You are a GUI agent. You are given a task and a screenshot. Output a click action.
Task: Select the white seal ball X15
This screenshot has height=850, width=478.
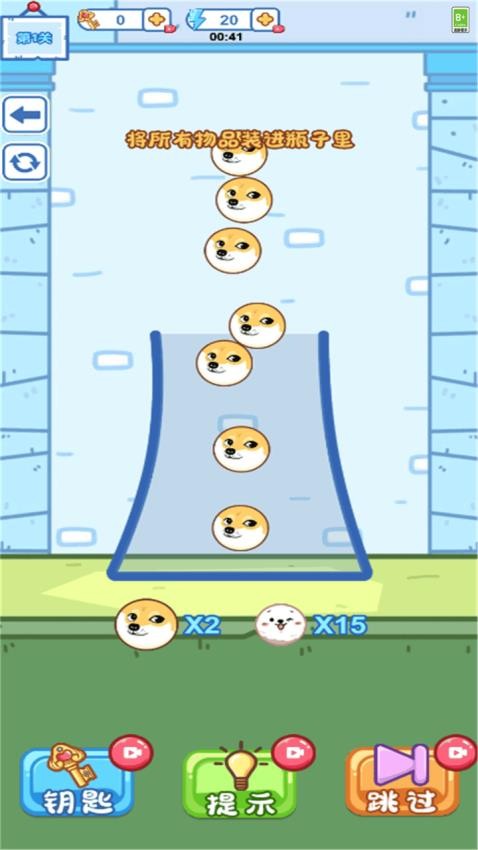tap(281, 624)
